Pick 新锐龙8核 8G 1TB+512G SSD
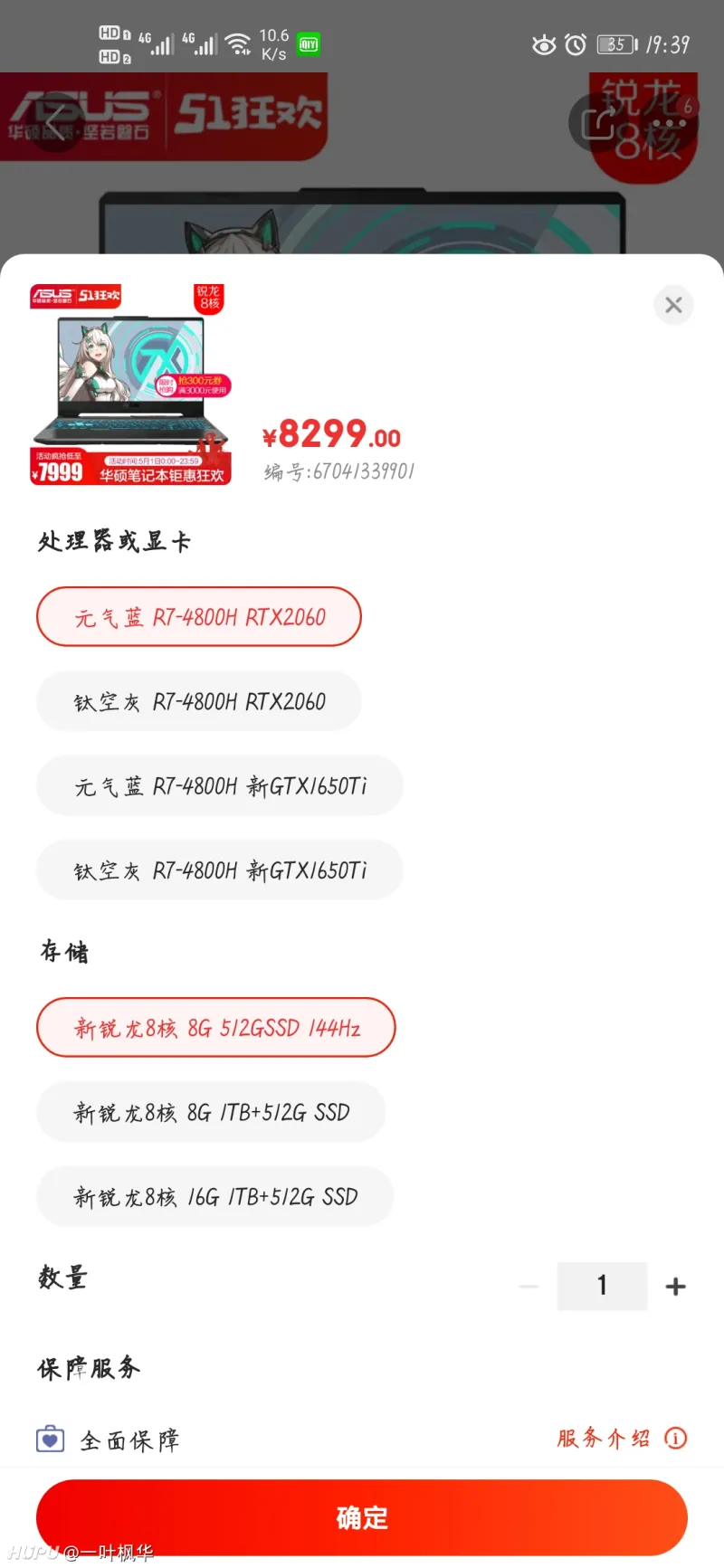The height and width of the screenshot is (1568, 724). click(211, 1112)
